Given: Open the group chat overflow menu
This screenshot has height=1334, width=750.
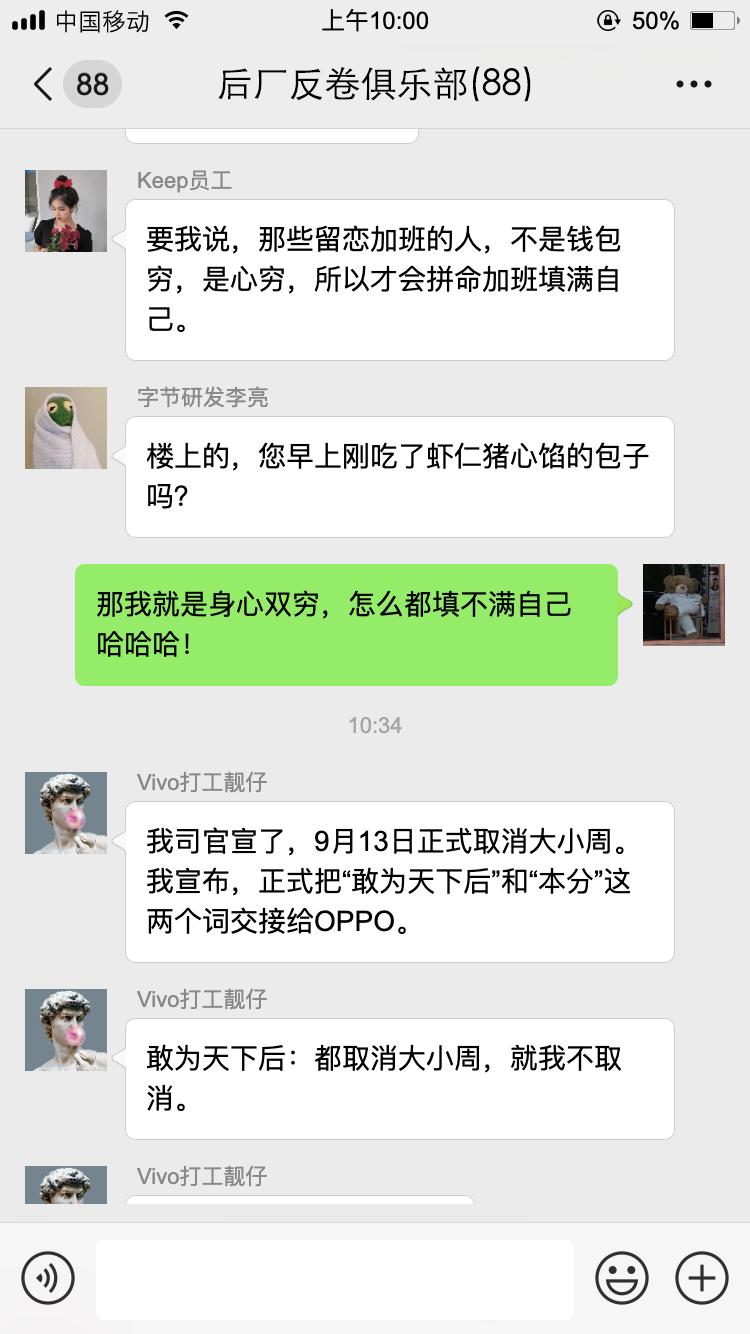Looking at the screenshot, I should point(693,84).
